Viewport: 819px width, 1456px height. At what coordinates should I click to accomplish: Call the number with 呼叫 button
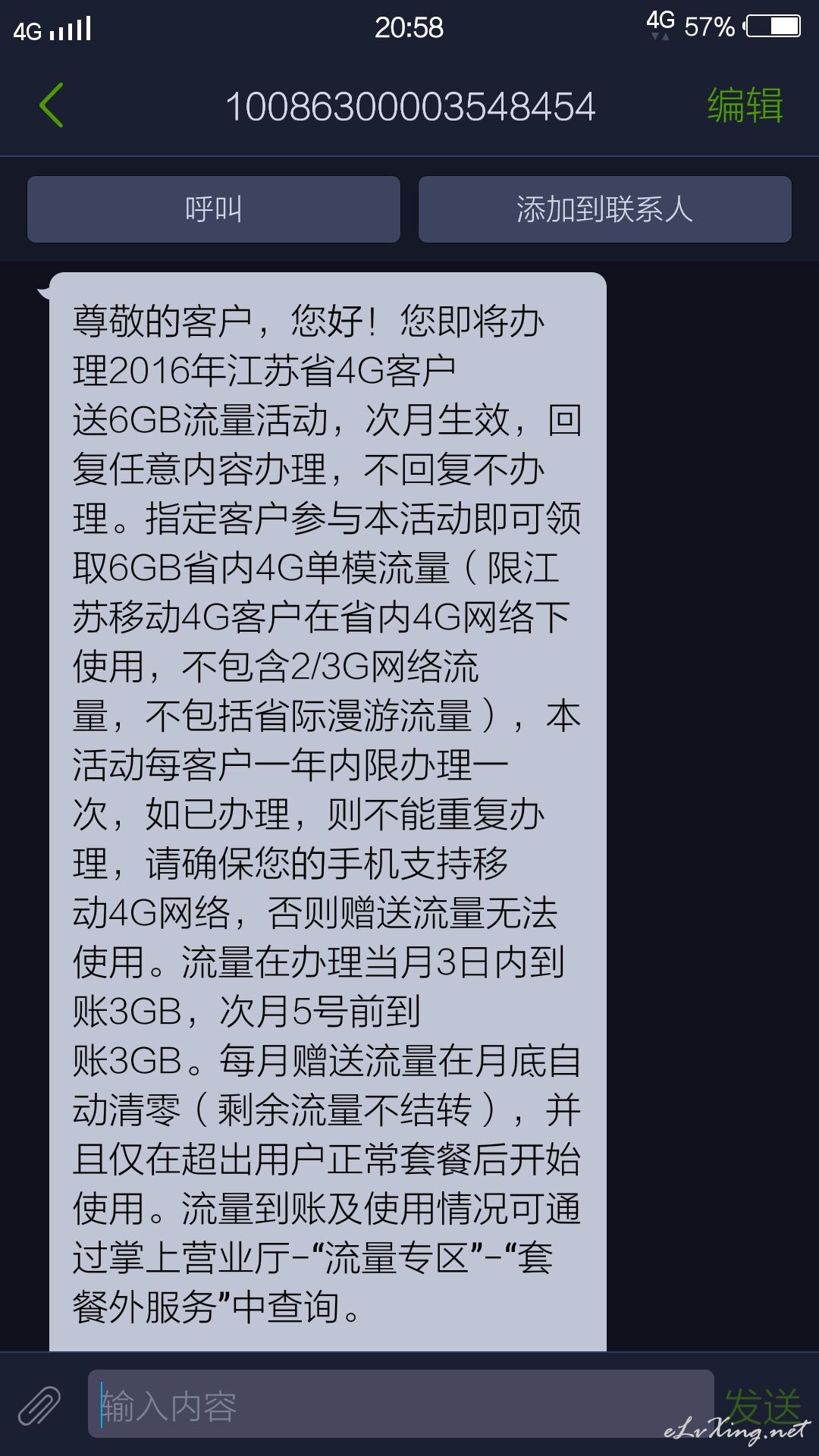[214, 209]
